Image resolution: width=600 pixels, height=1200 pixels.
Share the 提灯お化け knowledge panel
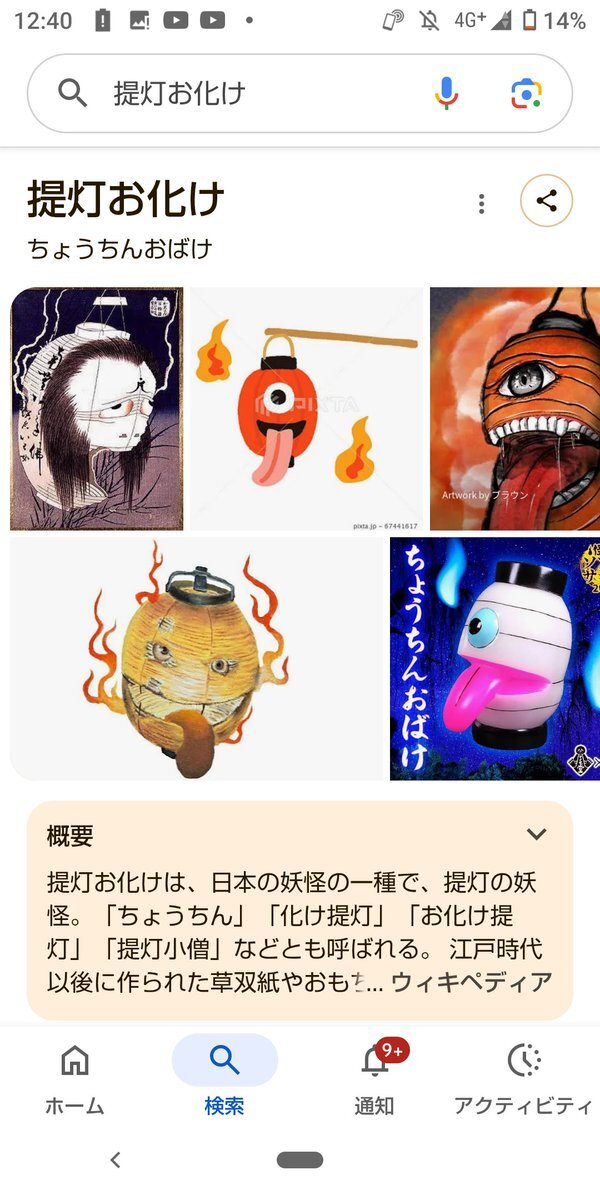(546, 201)
